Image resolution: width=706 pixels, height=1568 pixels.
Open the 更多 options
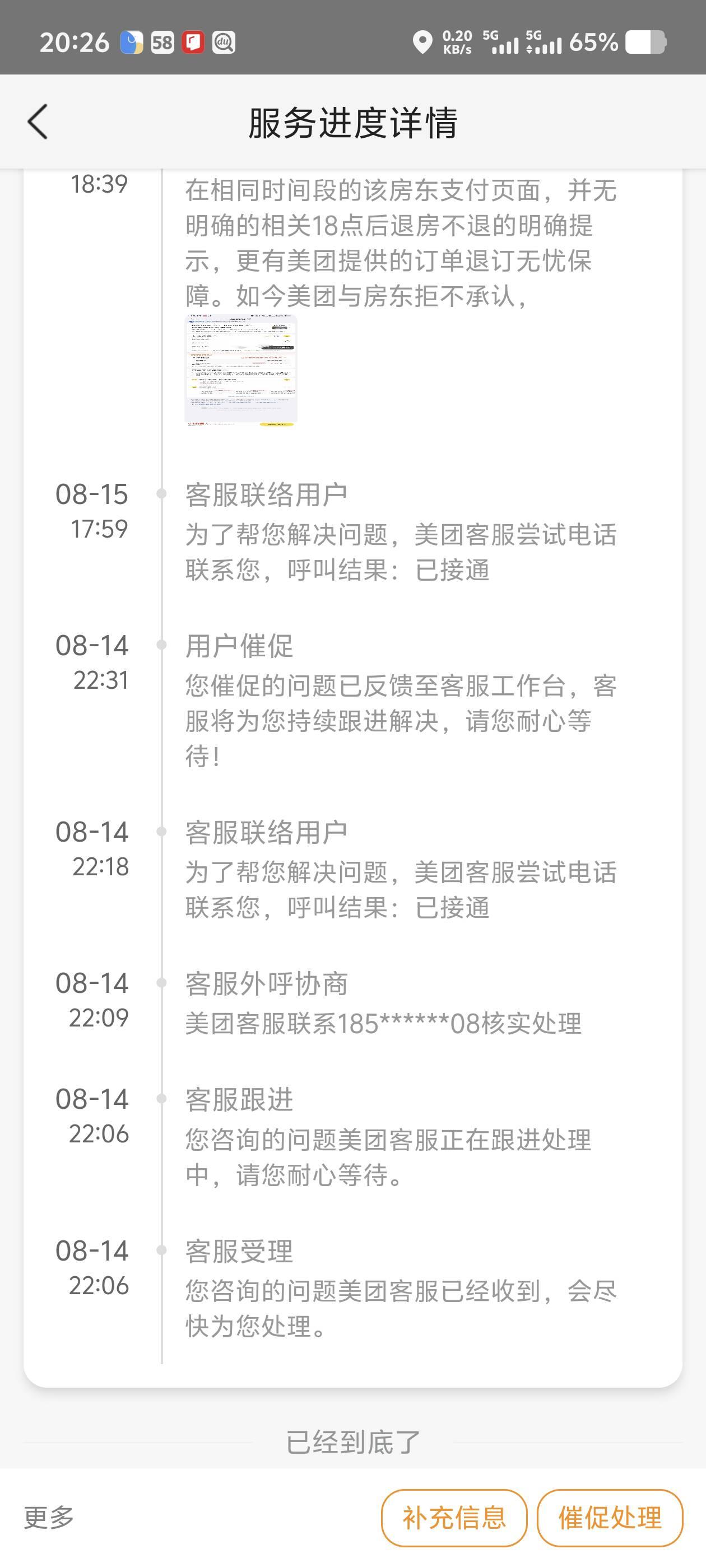[49, 1518]
